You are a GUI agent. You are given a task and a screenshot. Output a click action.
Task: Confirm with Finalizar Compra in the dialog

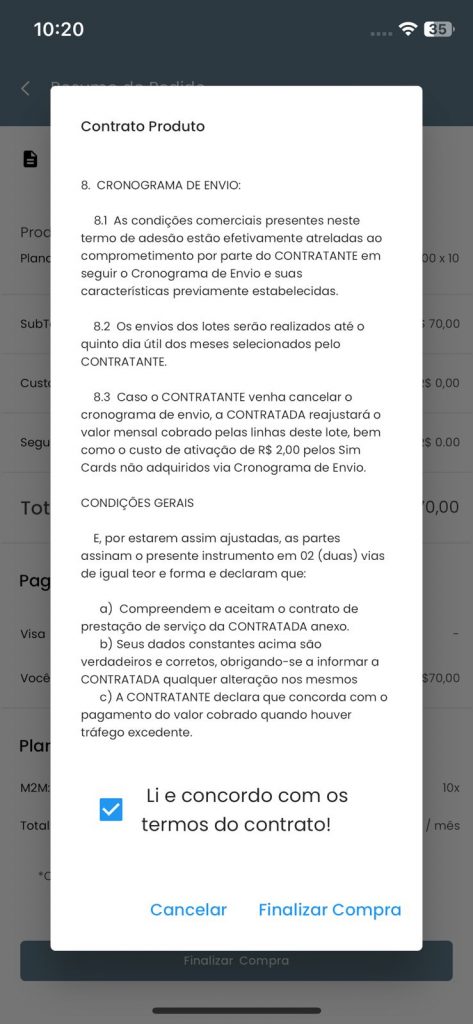click(330, 910)
